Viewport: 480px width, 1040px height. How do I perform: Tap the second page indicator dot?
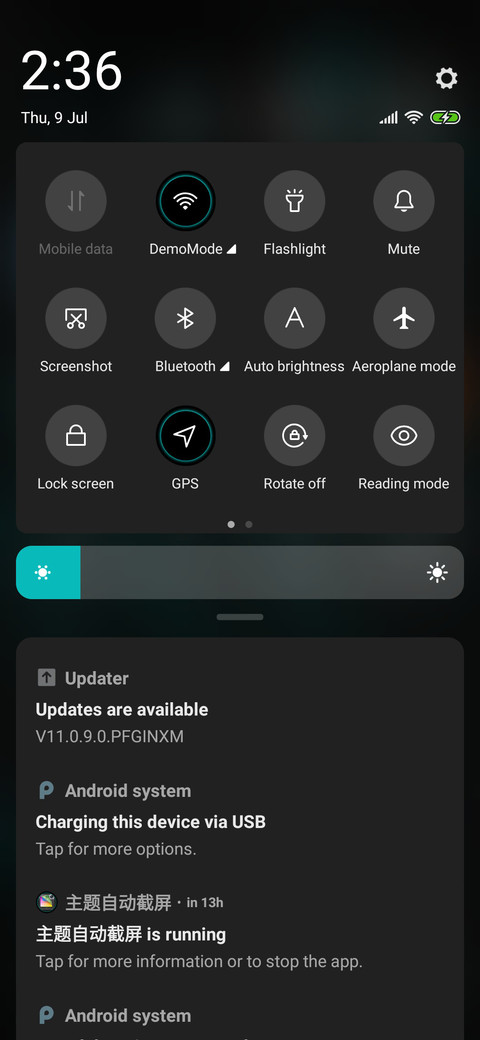[249, 524]
